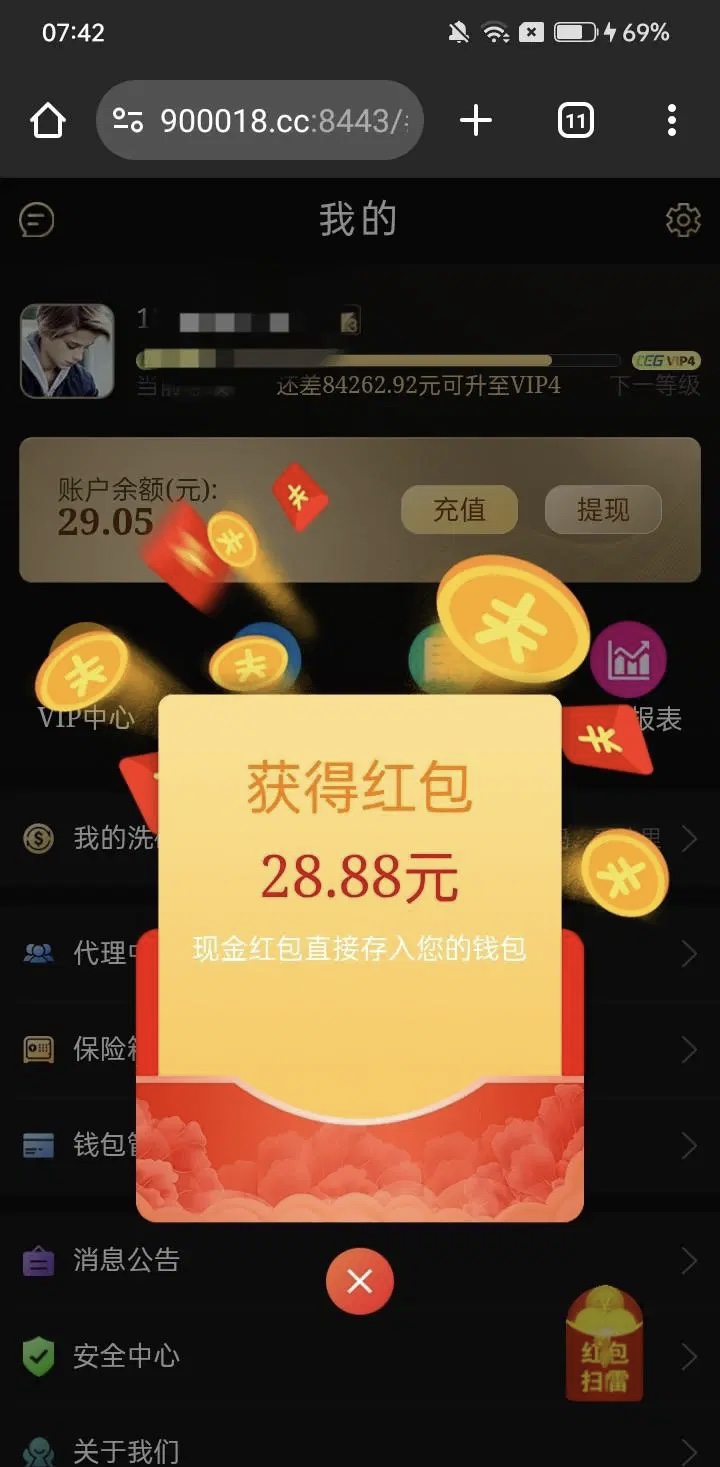Tap the 提现 withdraw button

pyautogui.click(x=603, y=510)
